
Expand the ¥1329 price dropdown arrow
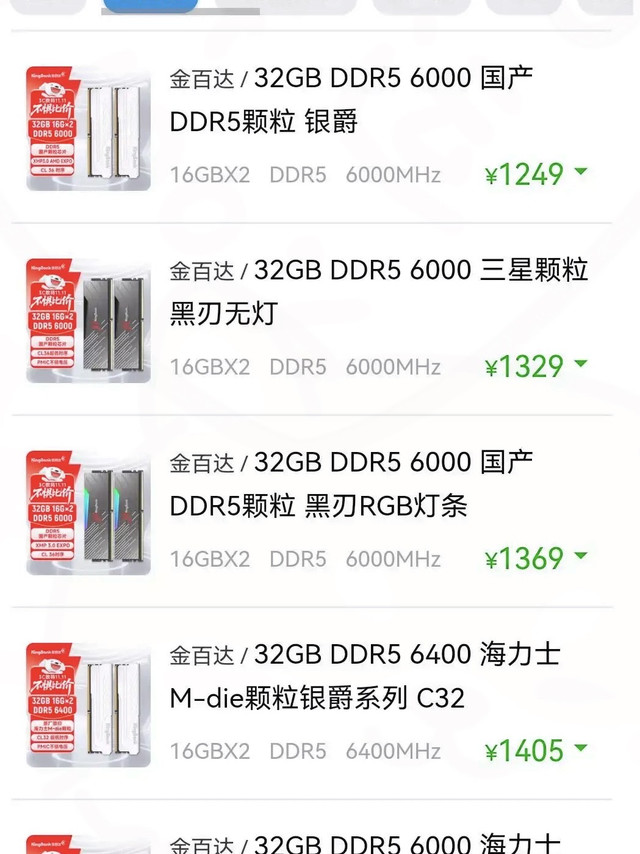coord(581,365)
